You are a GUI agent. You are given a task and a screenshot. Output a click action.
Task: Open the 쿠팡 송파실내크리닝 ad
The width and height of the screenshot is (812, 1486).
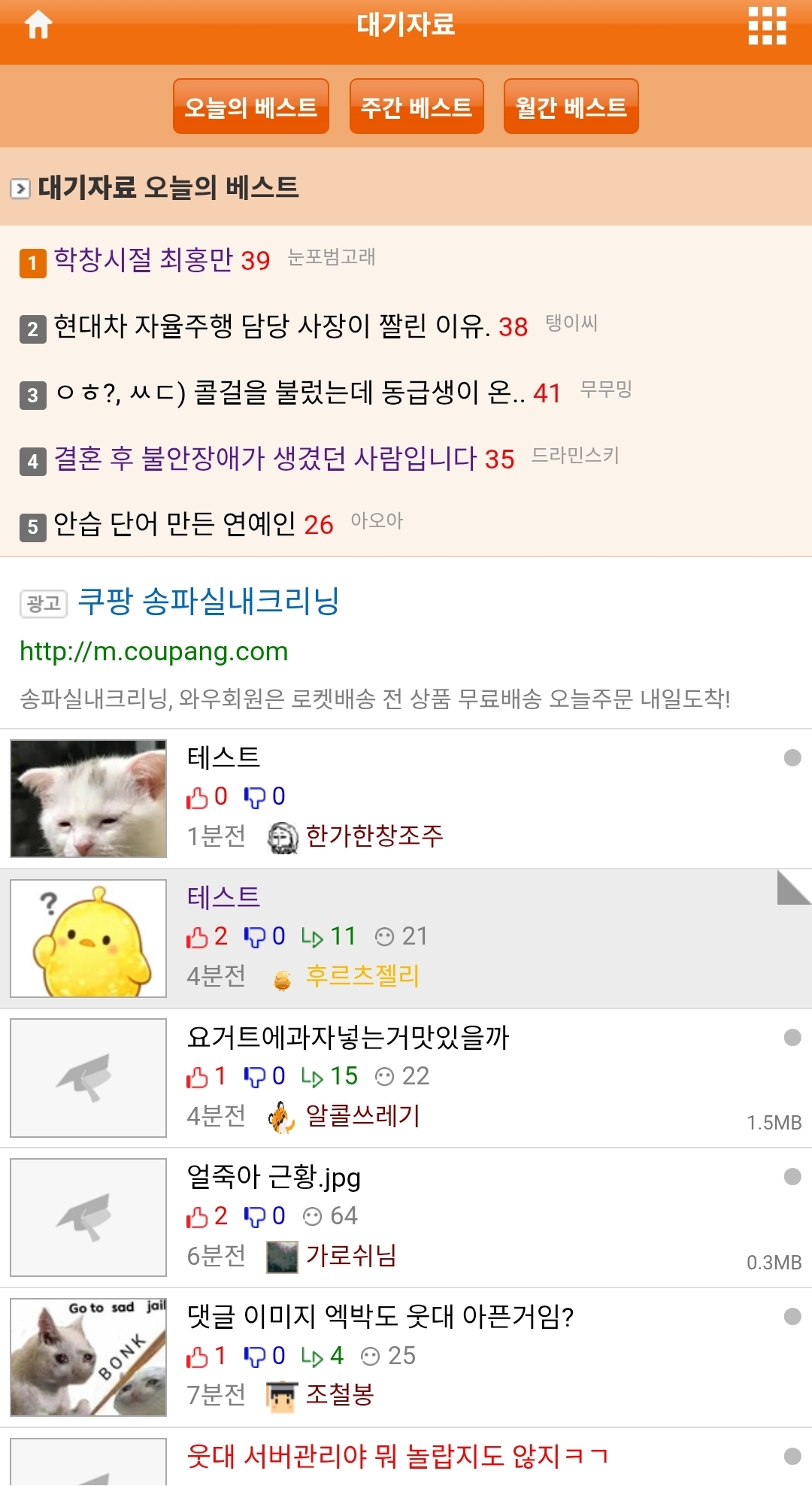tap(209, 602)
